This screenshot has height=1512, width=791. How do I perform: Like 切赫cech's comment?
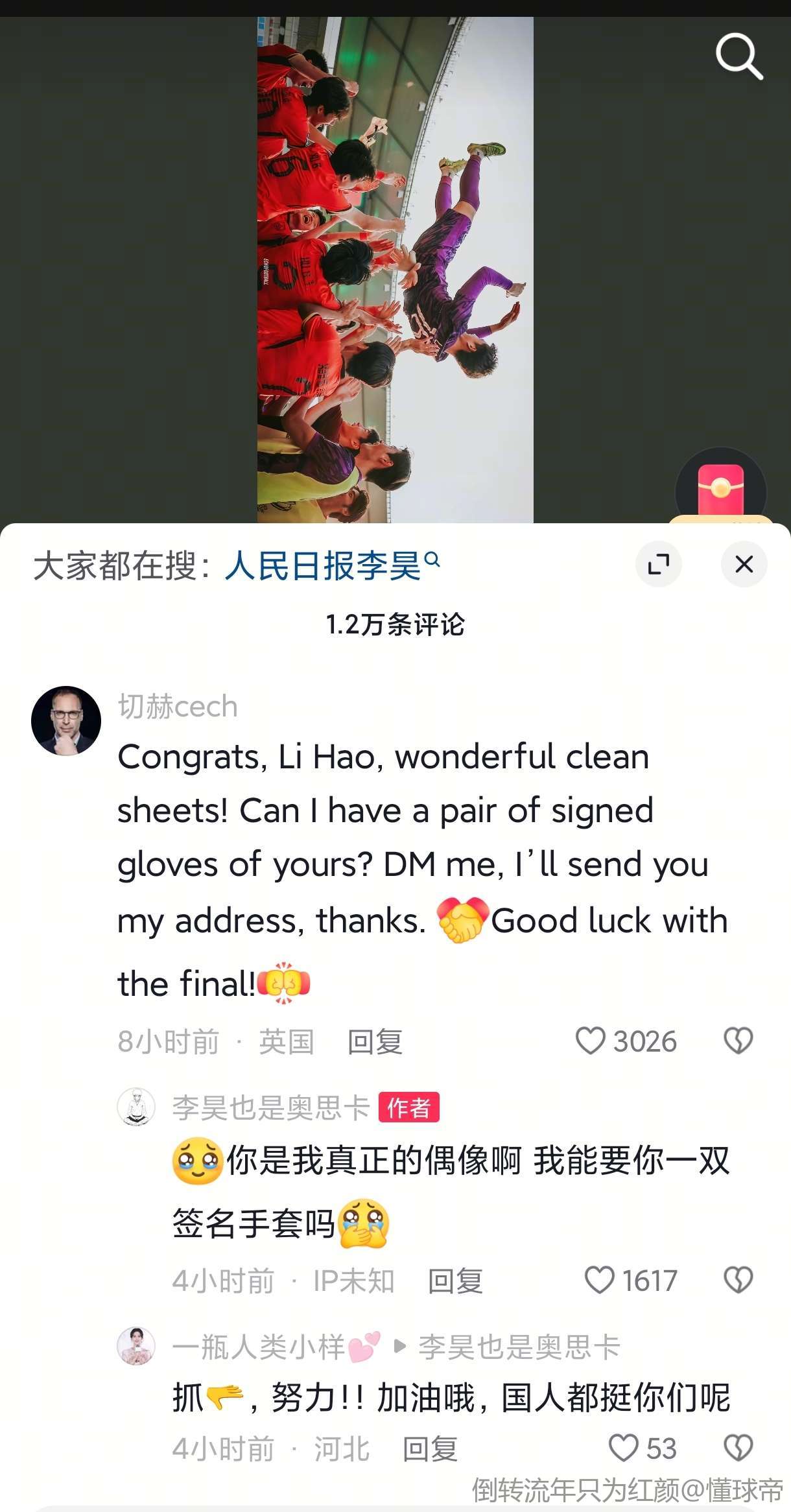click(590, 1041)
